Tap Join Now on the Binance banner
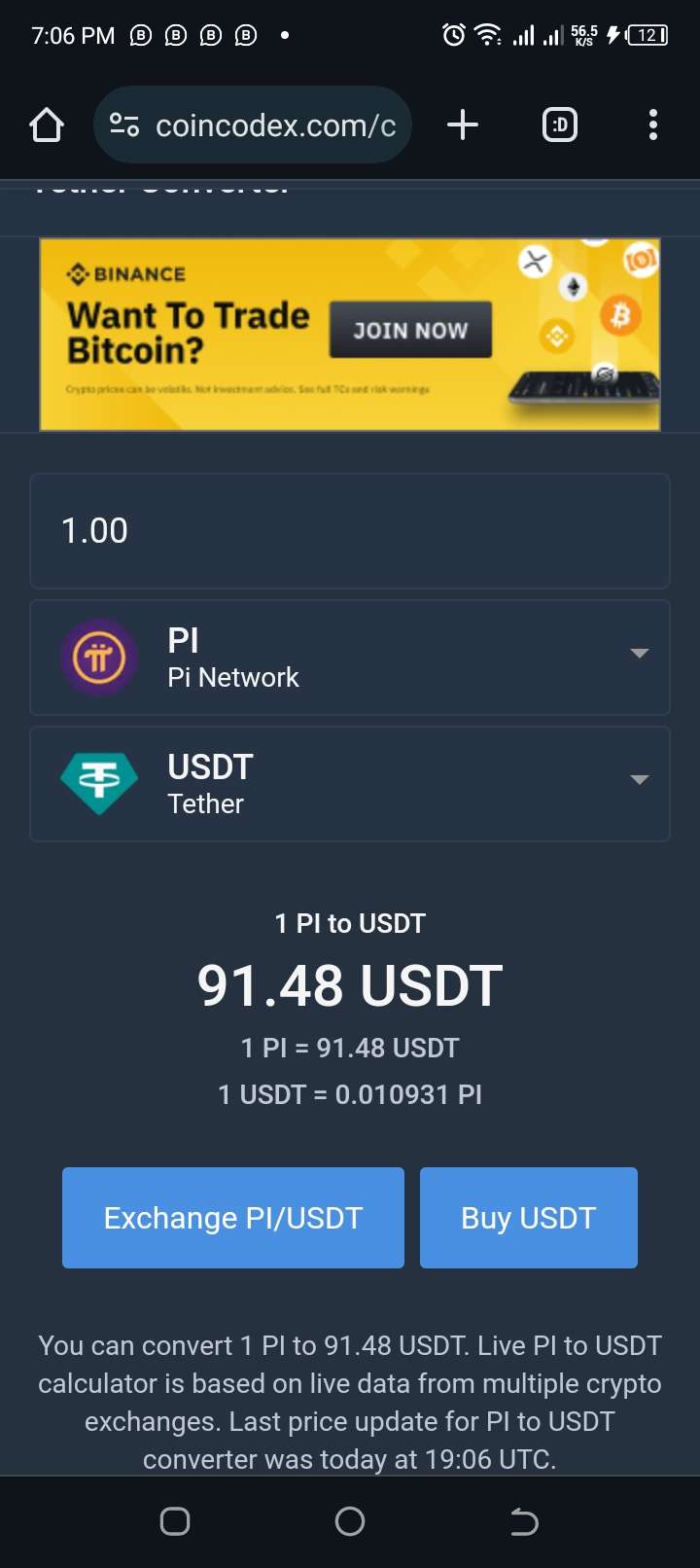This screenshot has height=1568, width=700. pyautogui.click(x=410, y=331)
